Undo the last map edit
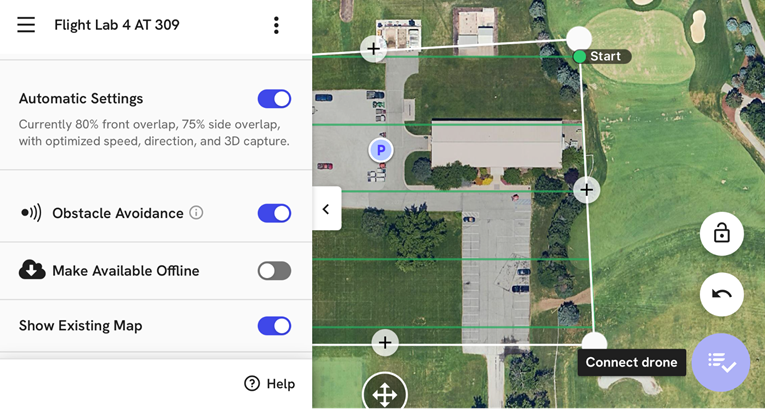This screenshot has height=411, width=765. pyautogui.click(x=721, y=294)
